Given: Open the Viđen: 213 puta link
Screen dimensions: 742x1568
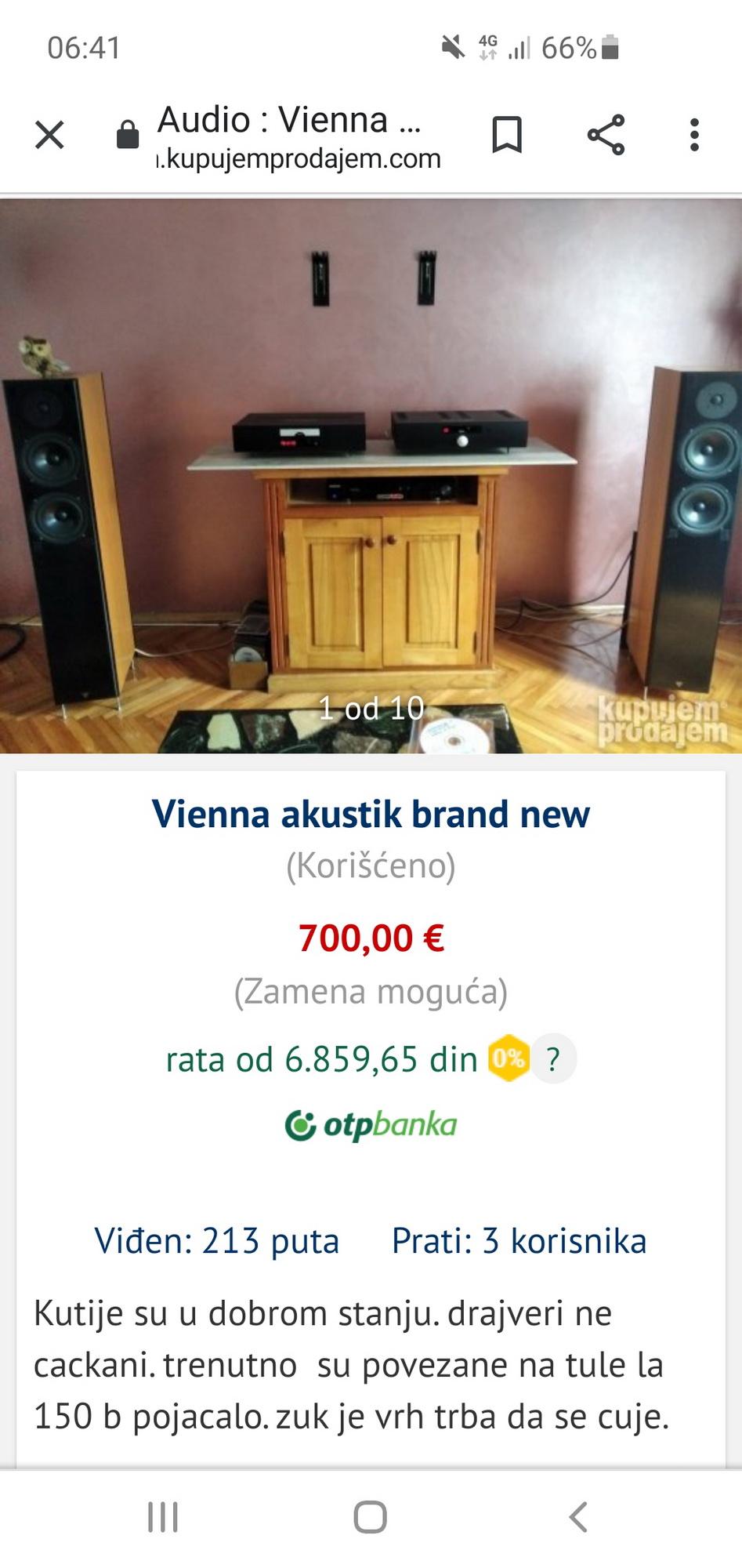Looking at the screenshot, I should 217,1241.
